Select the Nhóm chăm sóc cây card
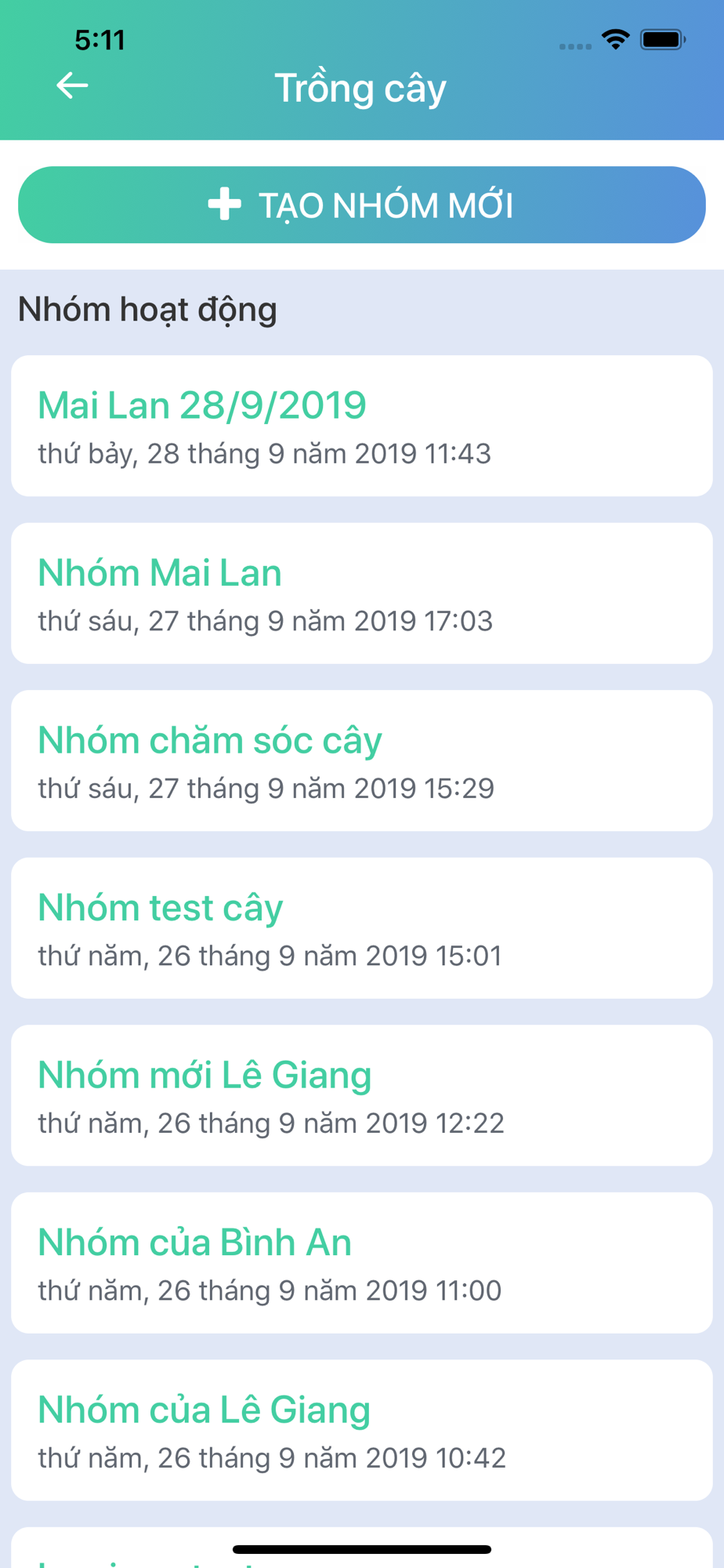The height and width of the screenshot is (1568, 724). point(362,760)
